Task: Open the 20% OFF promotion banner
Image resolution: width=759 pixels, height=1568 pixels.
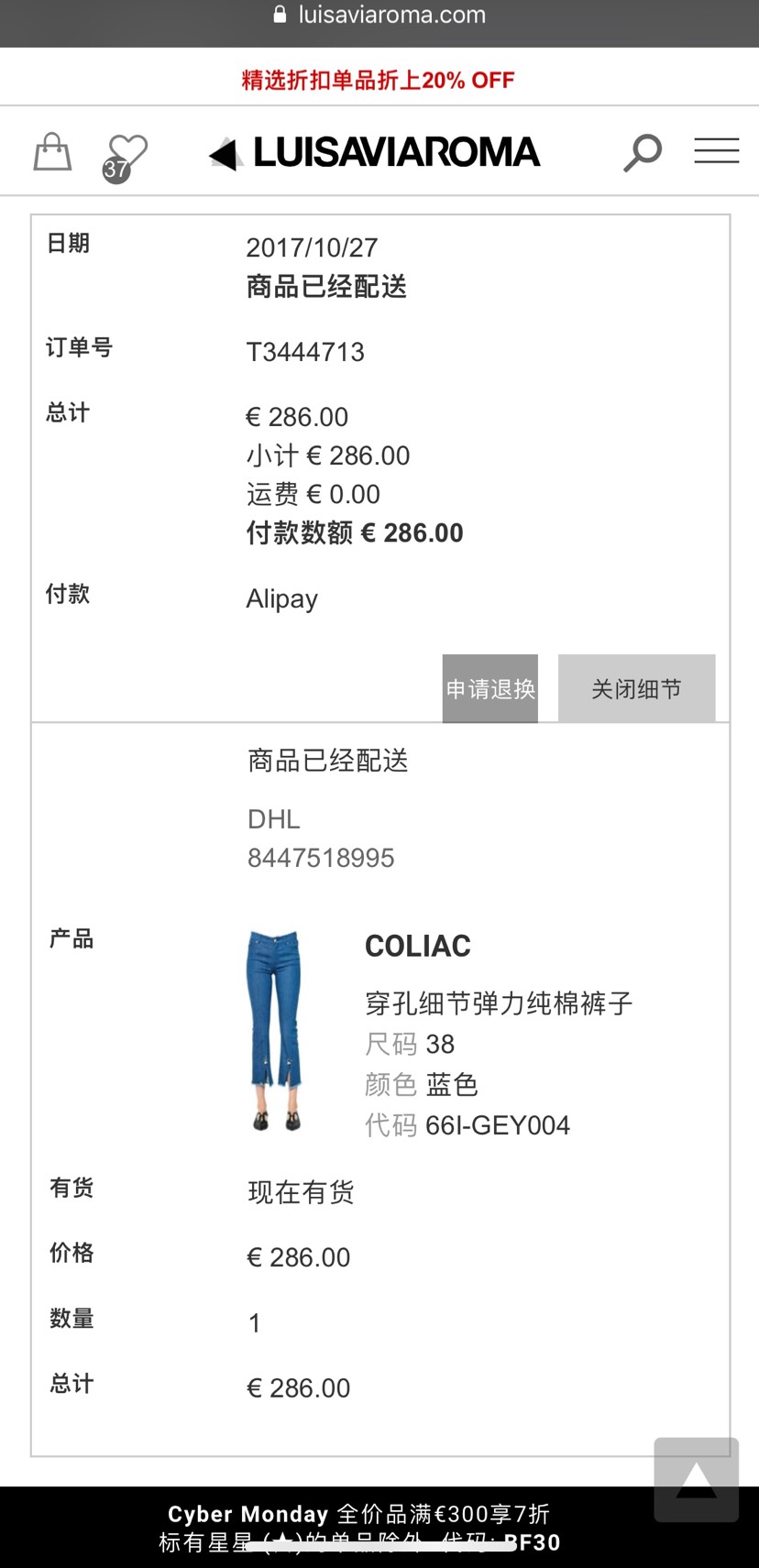Action: (379, 80)
